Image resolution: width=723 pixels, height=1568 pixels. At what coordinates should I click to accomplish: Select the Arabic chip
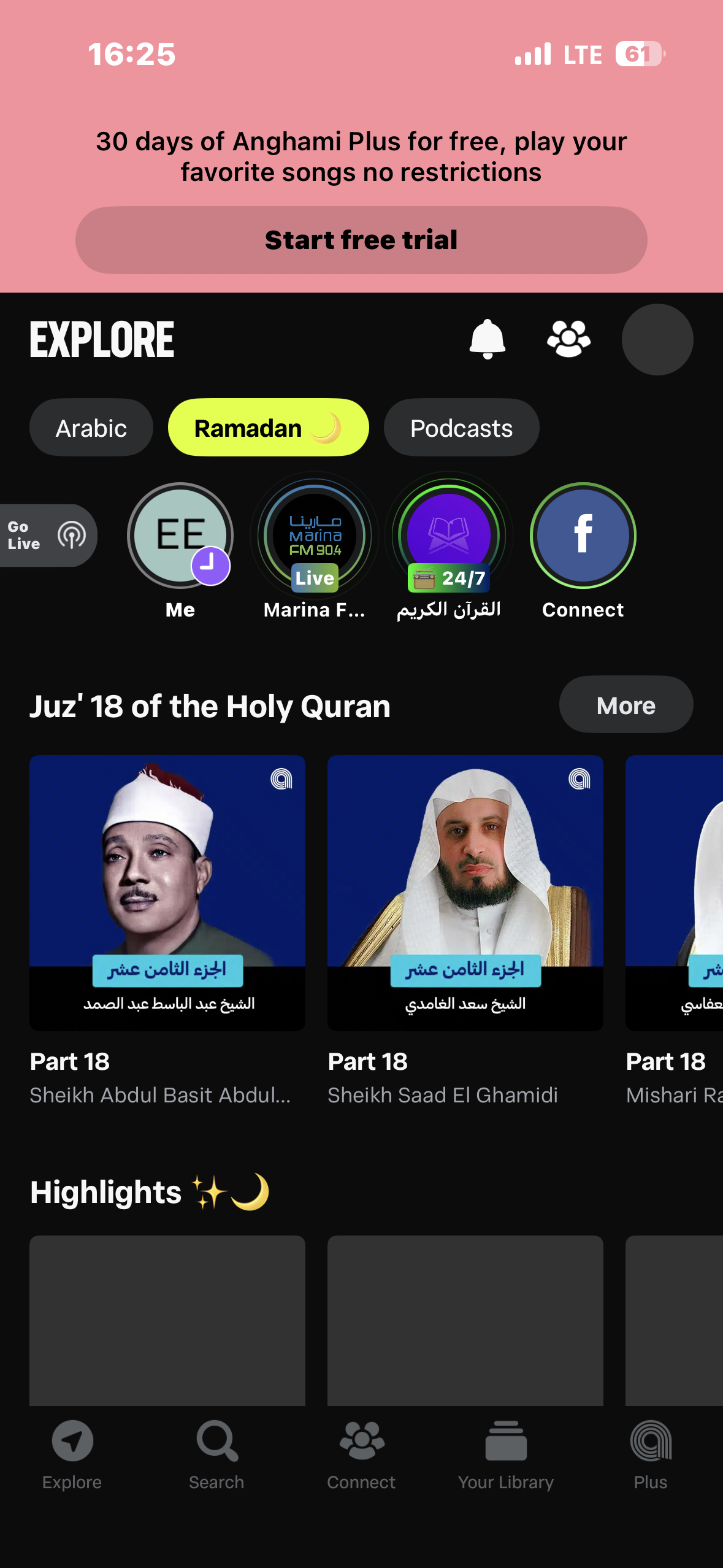click(x=91, y=428)
